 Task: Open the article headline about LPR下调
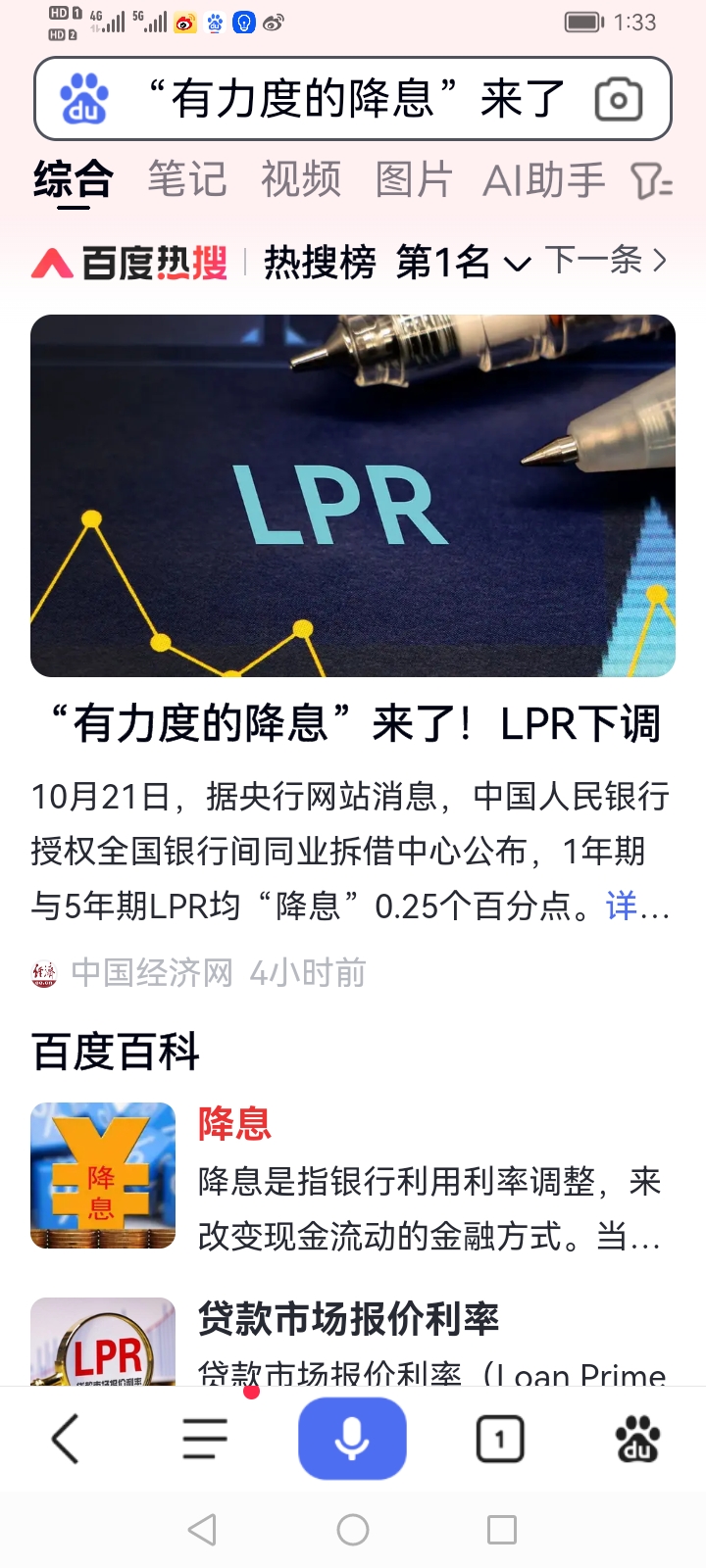pos(353,725)
